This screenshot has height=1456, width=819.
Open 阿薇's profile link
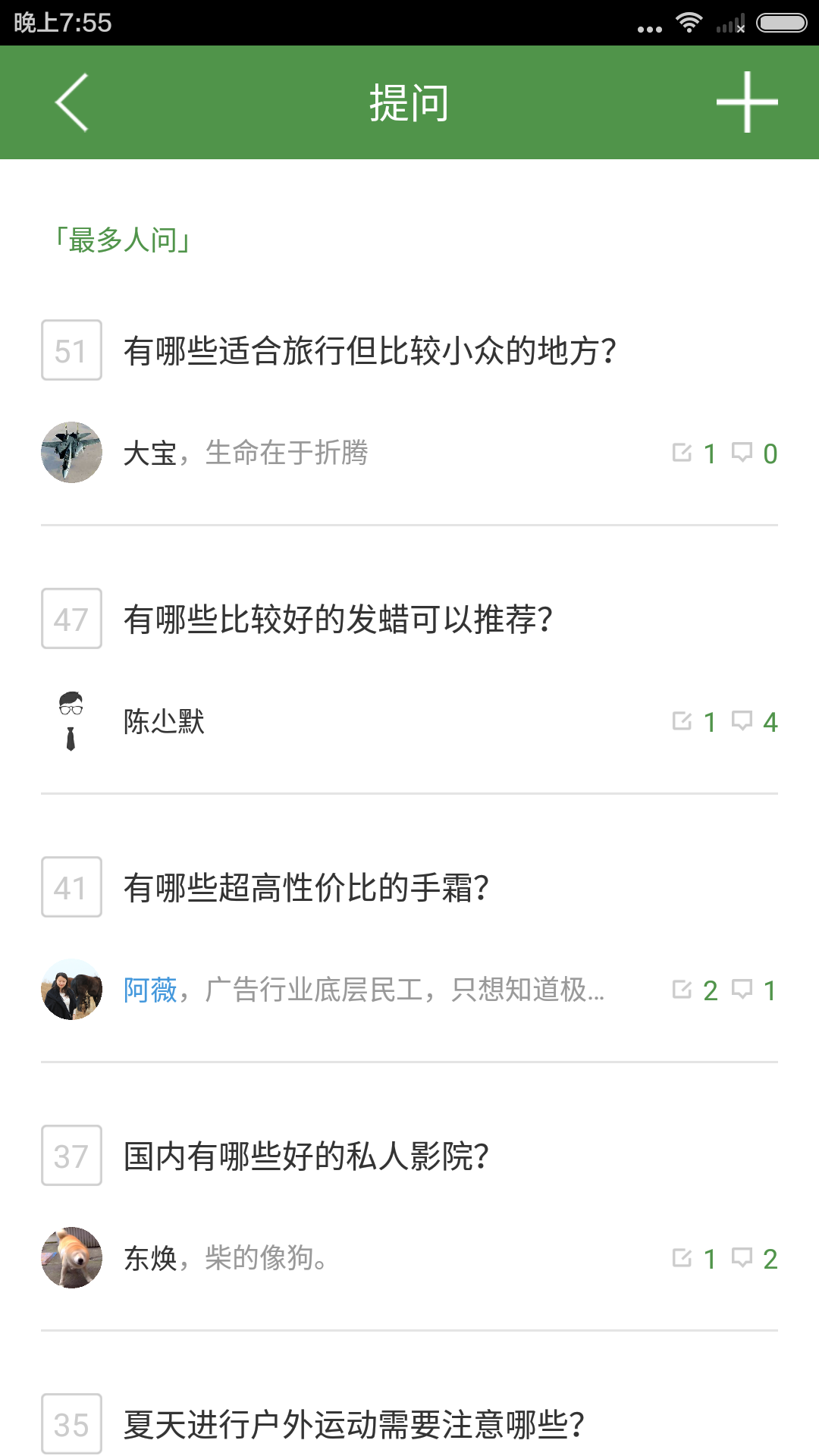click(150, 990)
